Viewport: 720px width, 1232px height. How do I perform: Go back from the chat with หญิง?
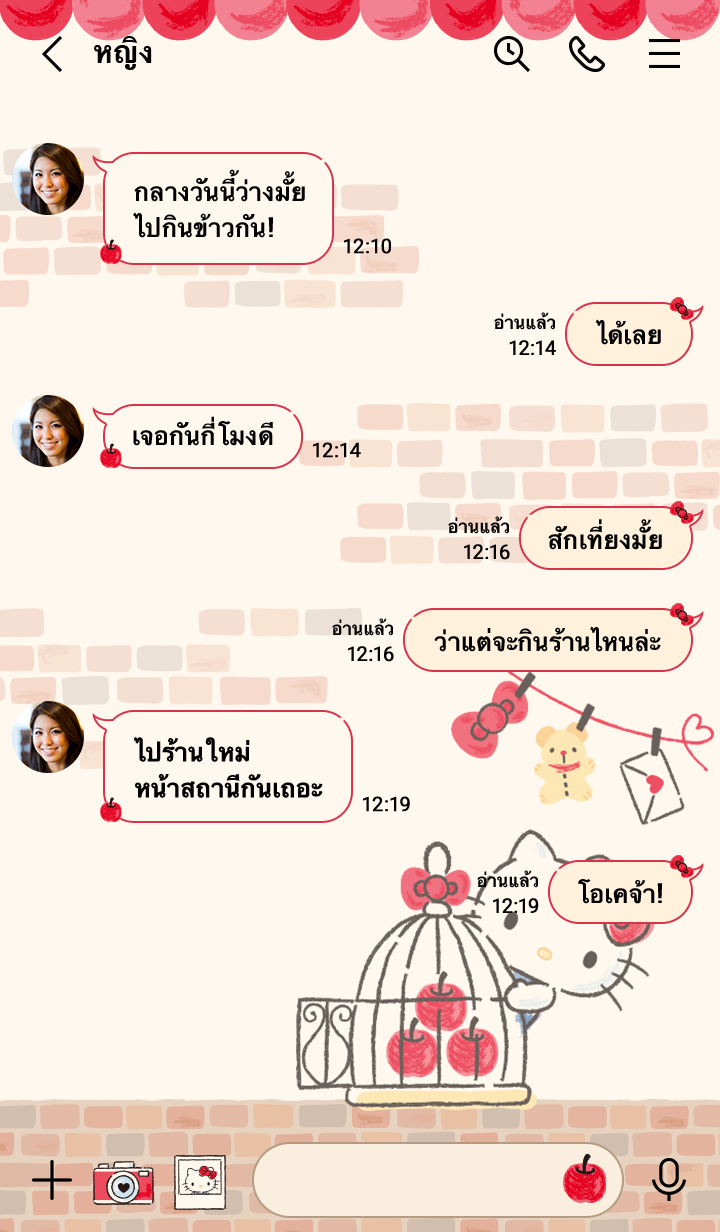(x=52, y=54)
